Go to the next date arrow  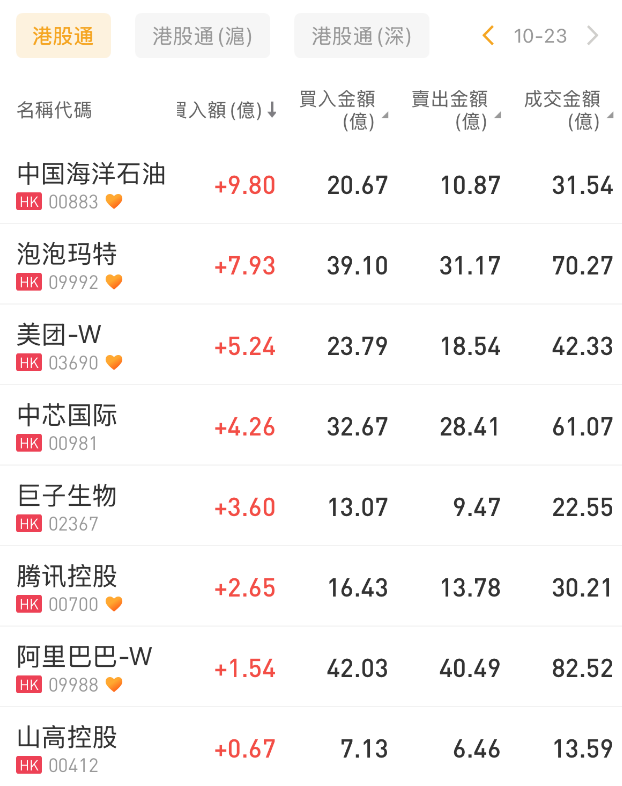(593, 36)
